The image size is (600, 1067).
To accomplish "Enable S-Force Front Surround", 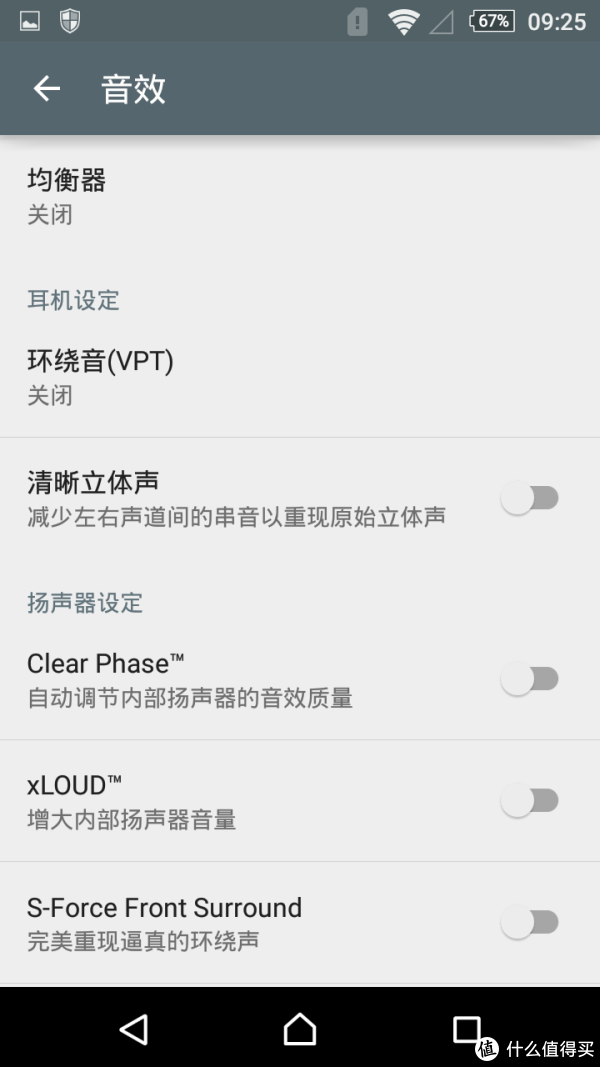I will [529, 923].
